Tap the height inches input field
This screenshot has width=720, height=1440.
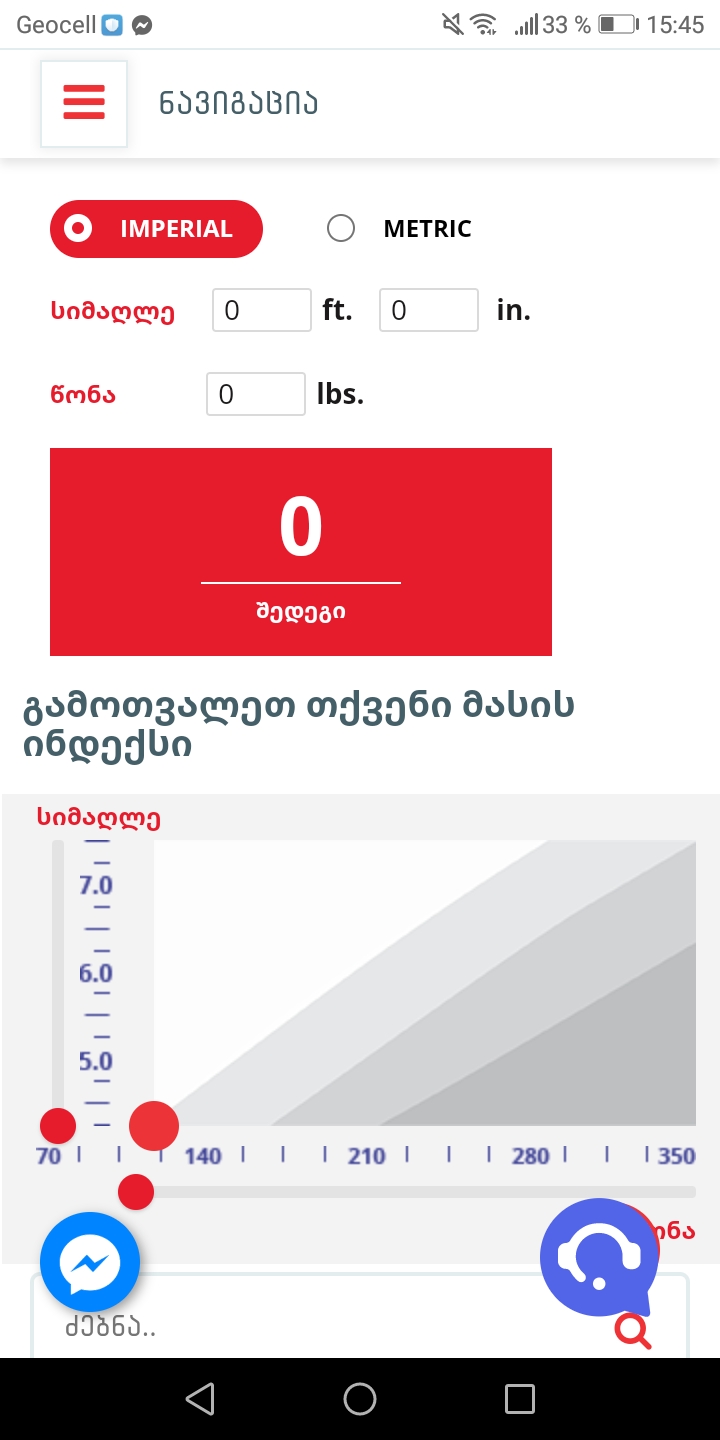[428, 311]
